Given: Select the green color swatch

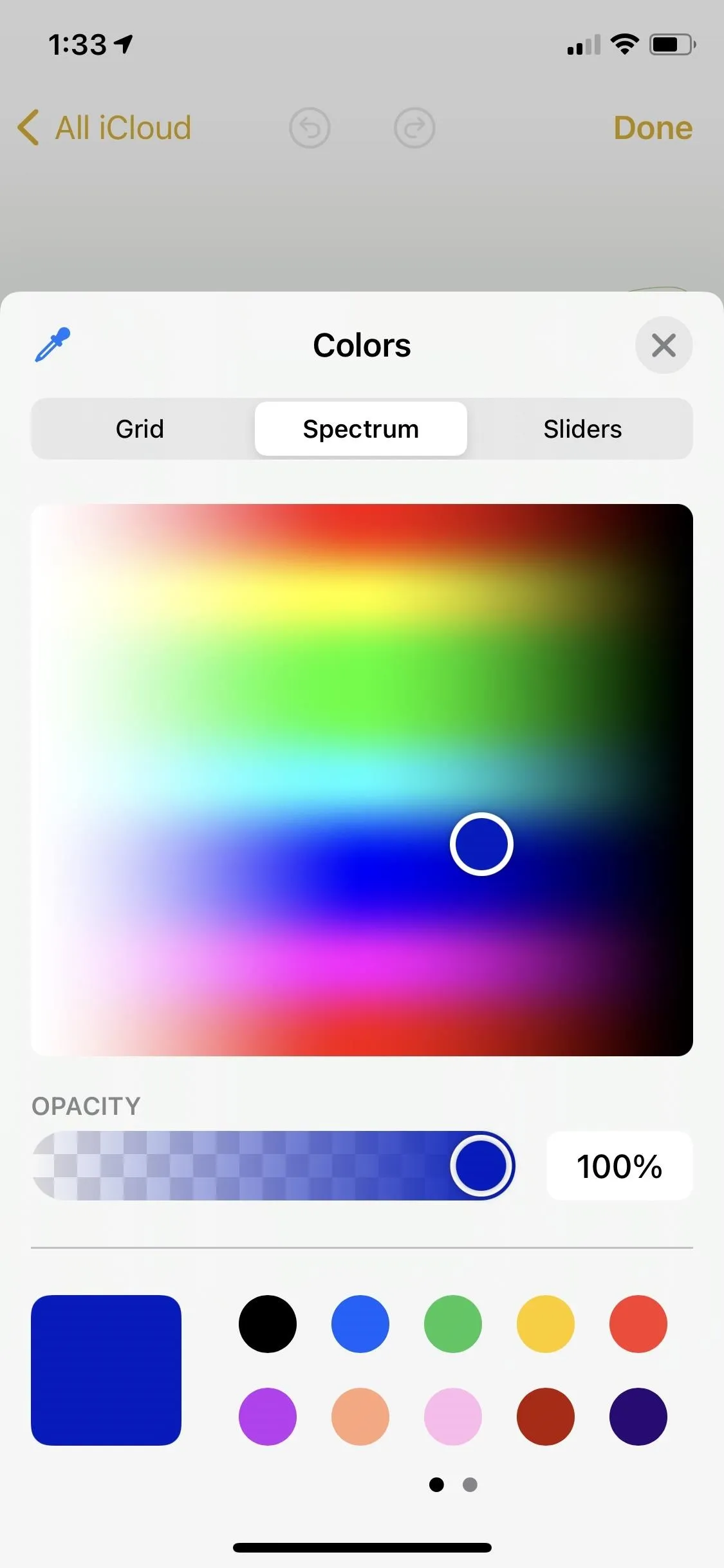Looking at the screenshot, I should (453, 1323).
